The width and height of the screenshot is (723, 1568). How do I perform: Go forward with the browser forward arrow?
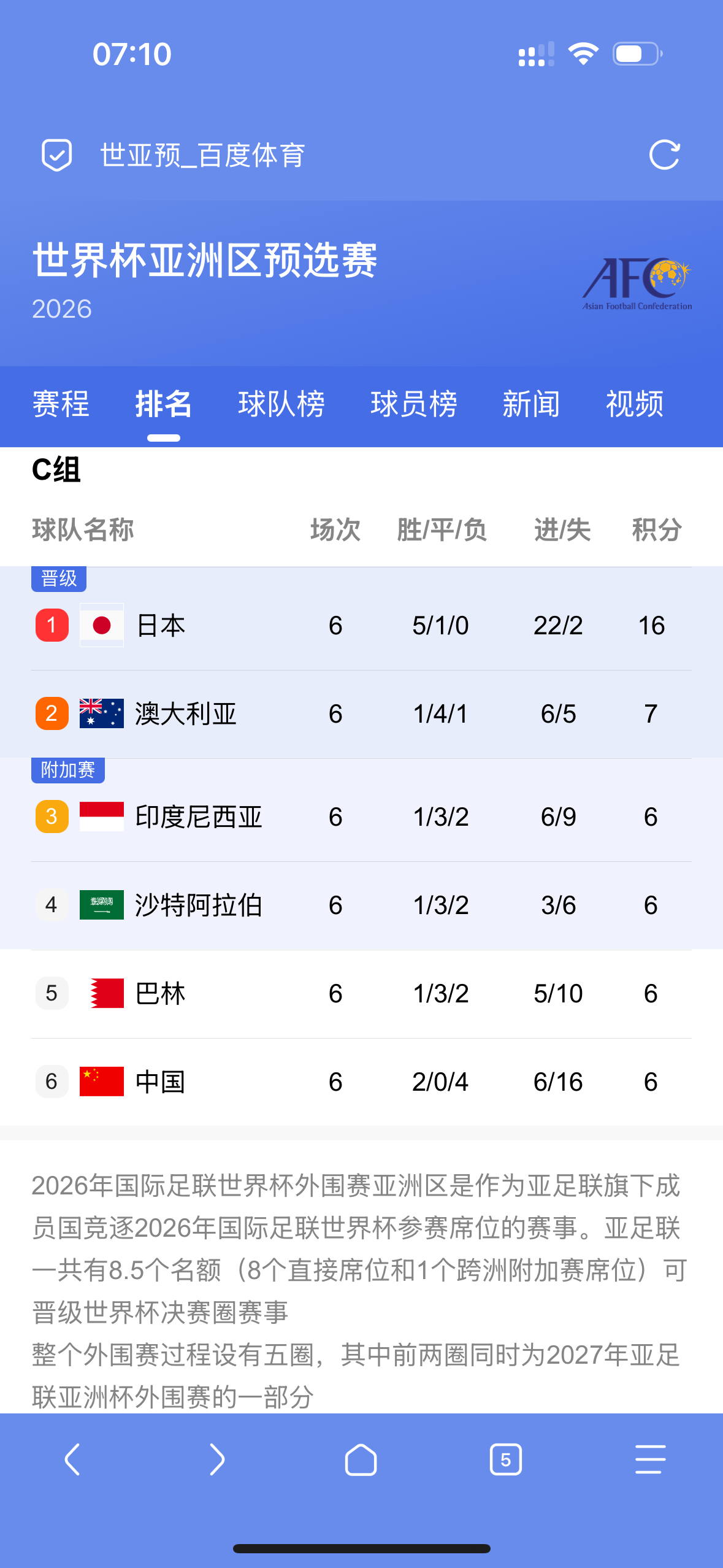click(216, 1459)
